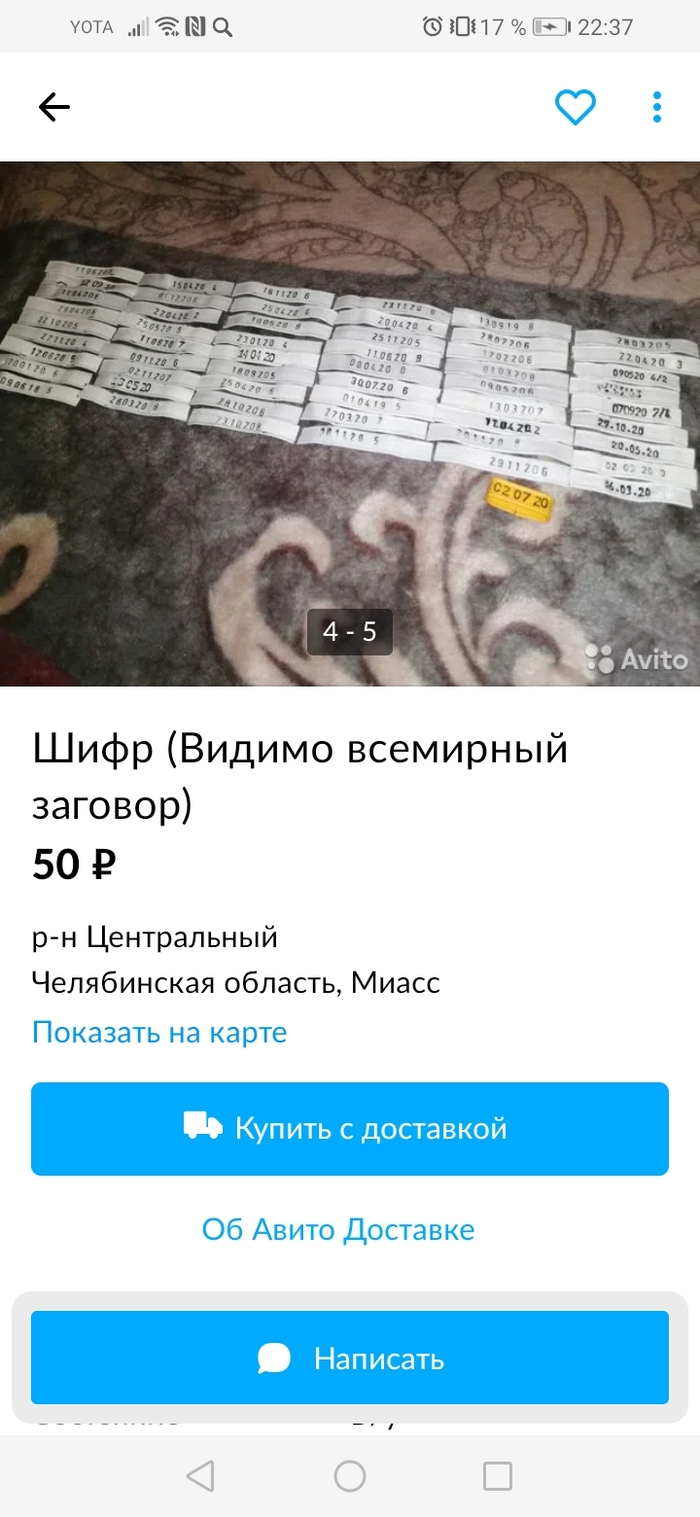
Task: Open the listing photo full screen
Action: 350,420
